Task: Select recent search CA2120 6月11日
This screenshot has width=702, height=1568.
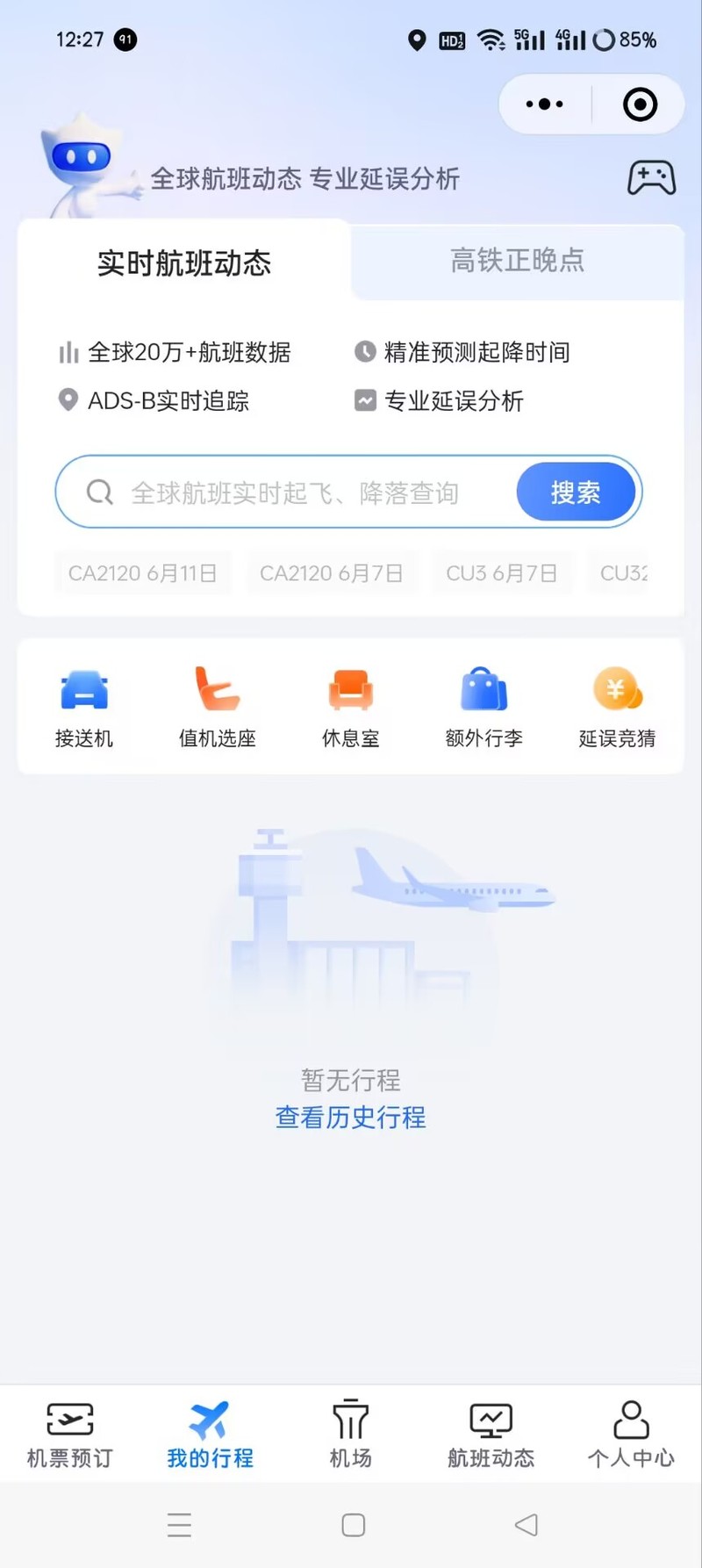Action: coord(142,573)
